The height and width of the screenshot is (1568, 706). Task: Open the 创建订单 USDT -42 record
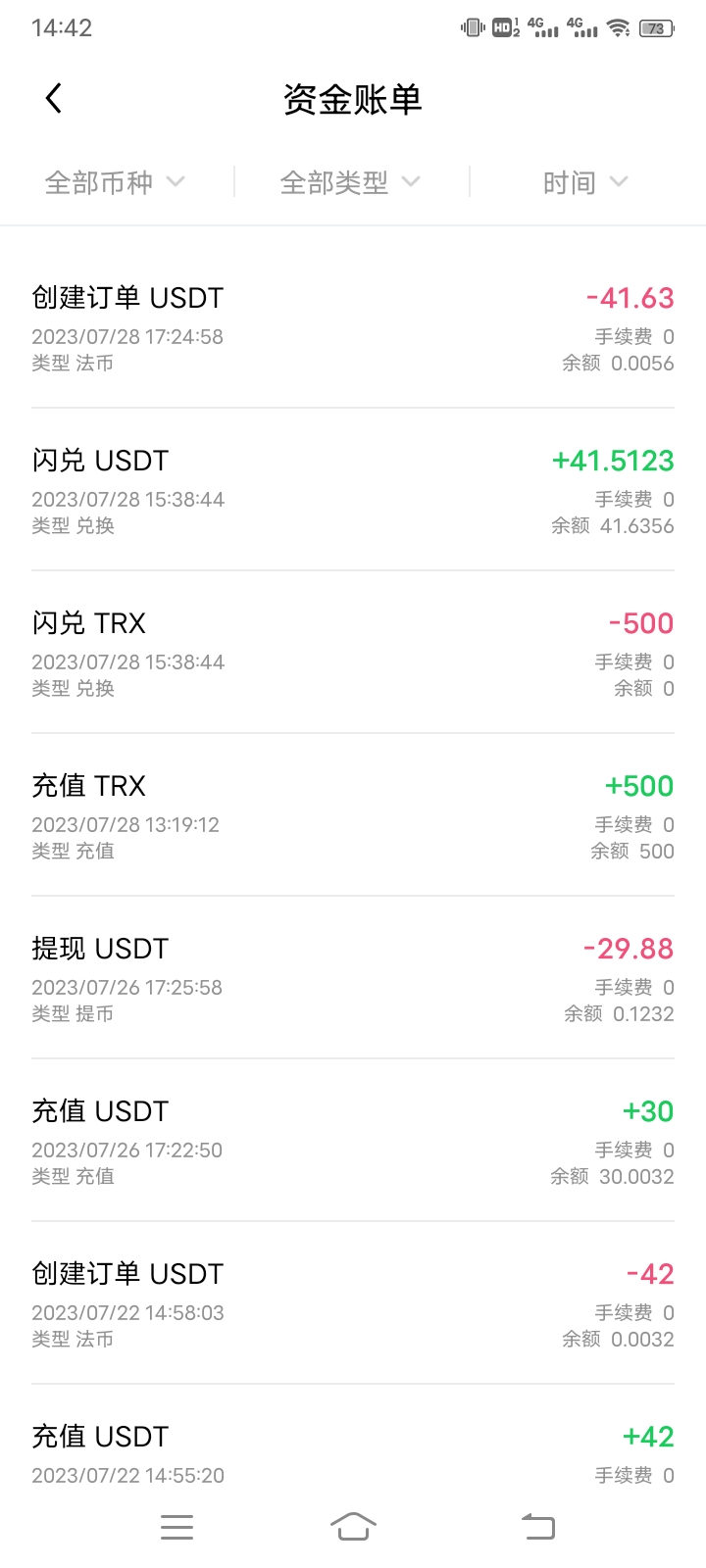(353, 1304)
